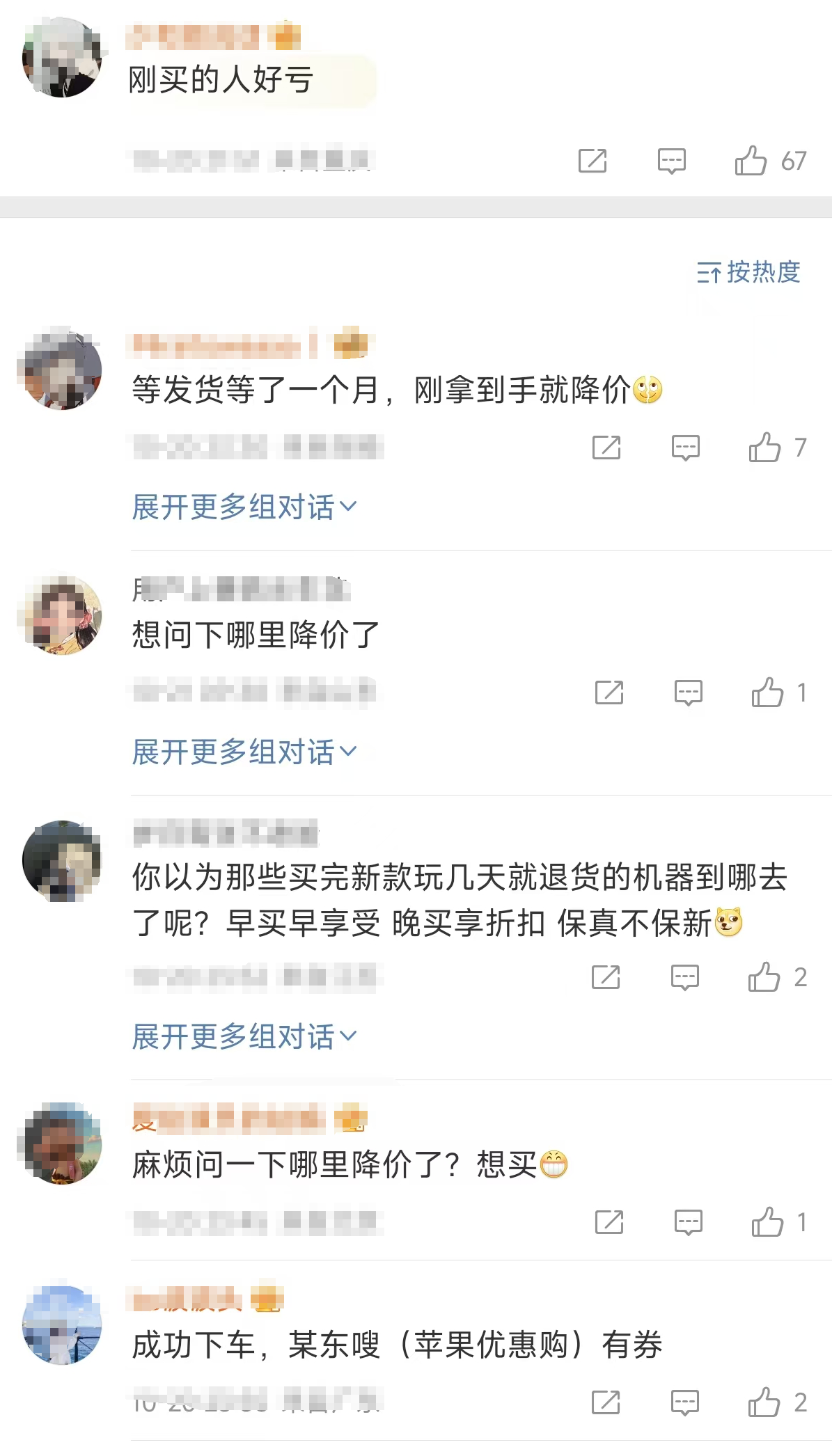Expand more replies under 想问下哪里降价了
The width and height of the screenshot is (832, 1456).
pos(244,752)
